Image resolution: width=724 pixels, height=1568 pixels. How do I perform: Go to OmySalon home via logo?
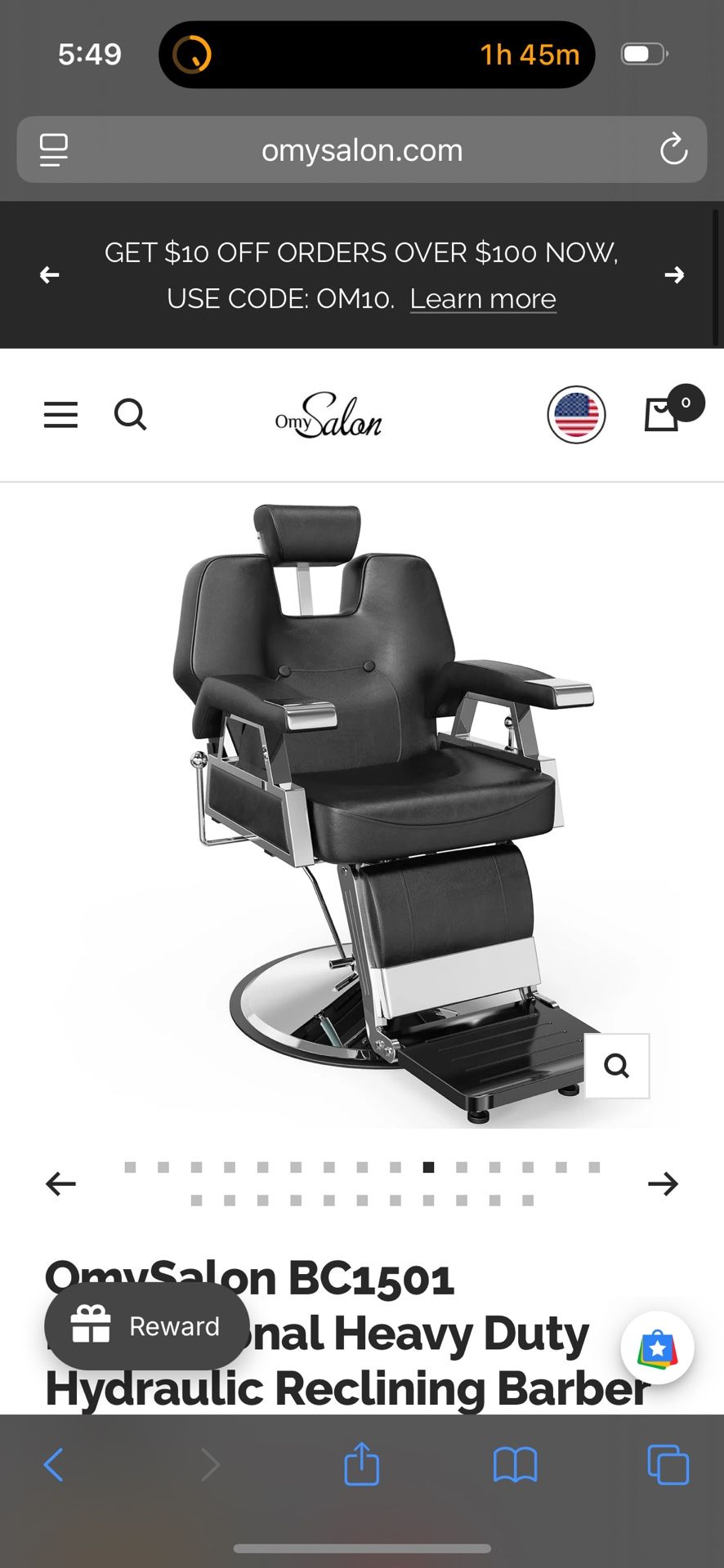pos(328,416)
